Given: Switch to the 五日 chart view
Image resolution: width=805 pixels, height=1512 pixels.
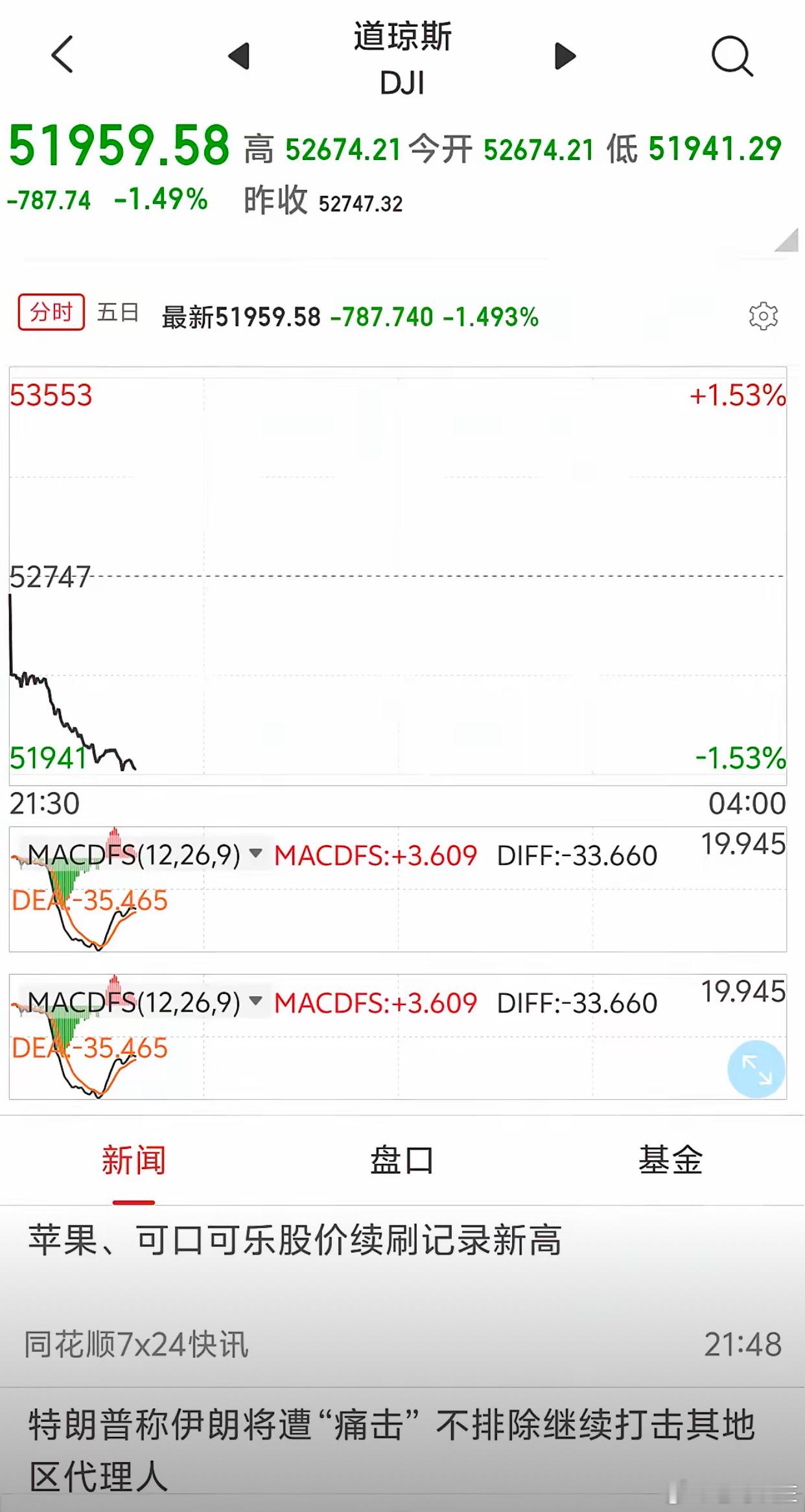Looking at the screenshot, I should (118, 312).
